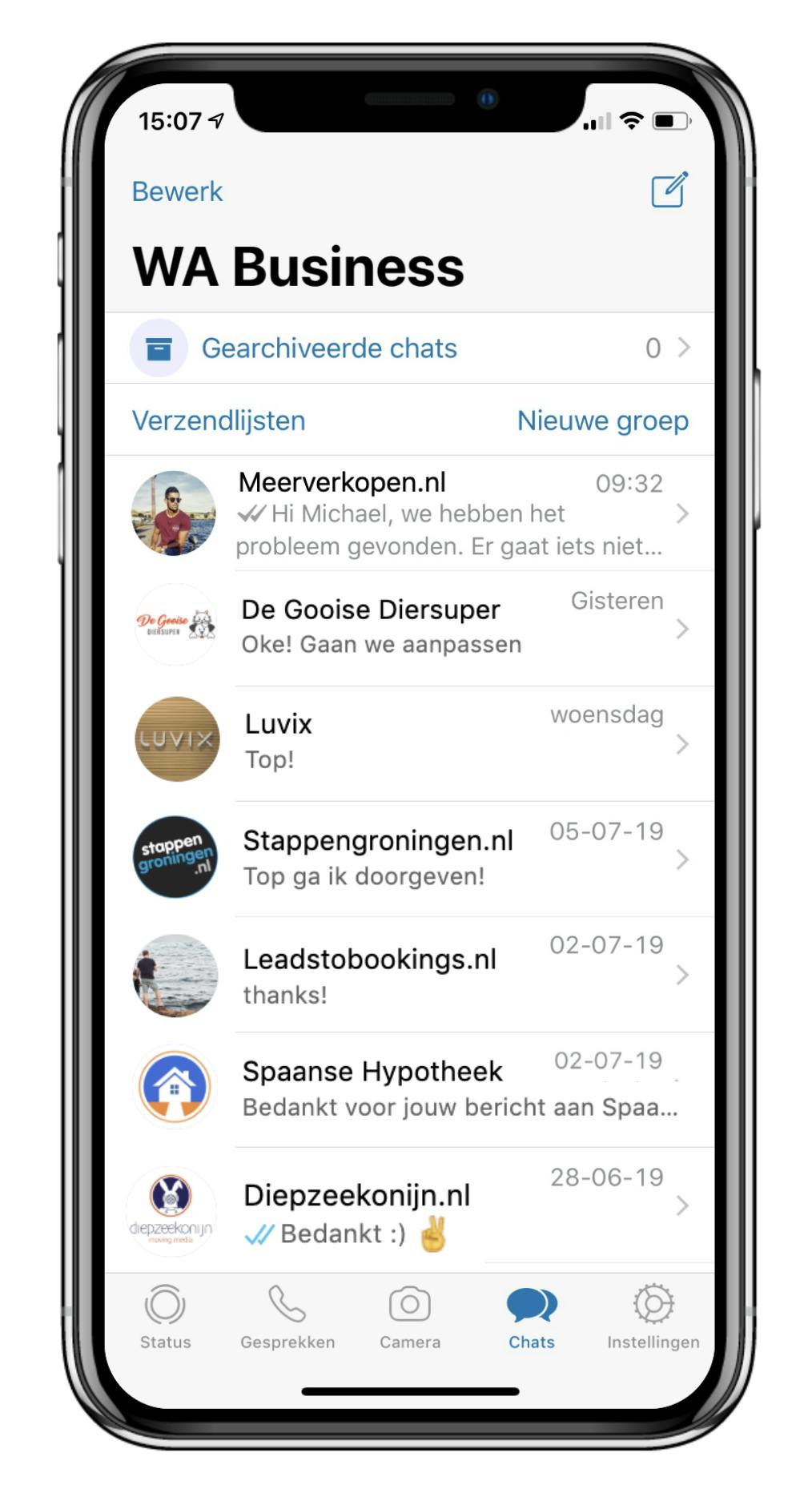Create a Nieuwe groep
812x1485 pixels.
602,421
